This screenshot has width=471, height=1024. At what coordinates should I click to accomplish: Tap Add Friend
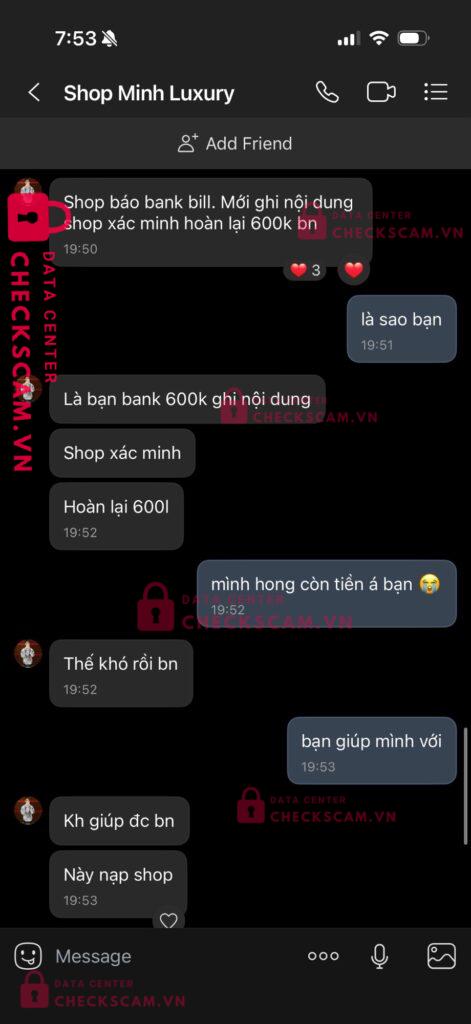point(235,143)
